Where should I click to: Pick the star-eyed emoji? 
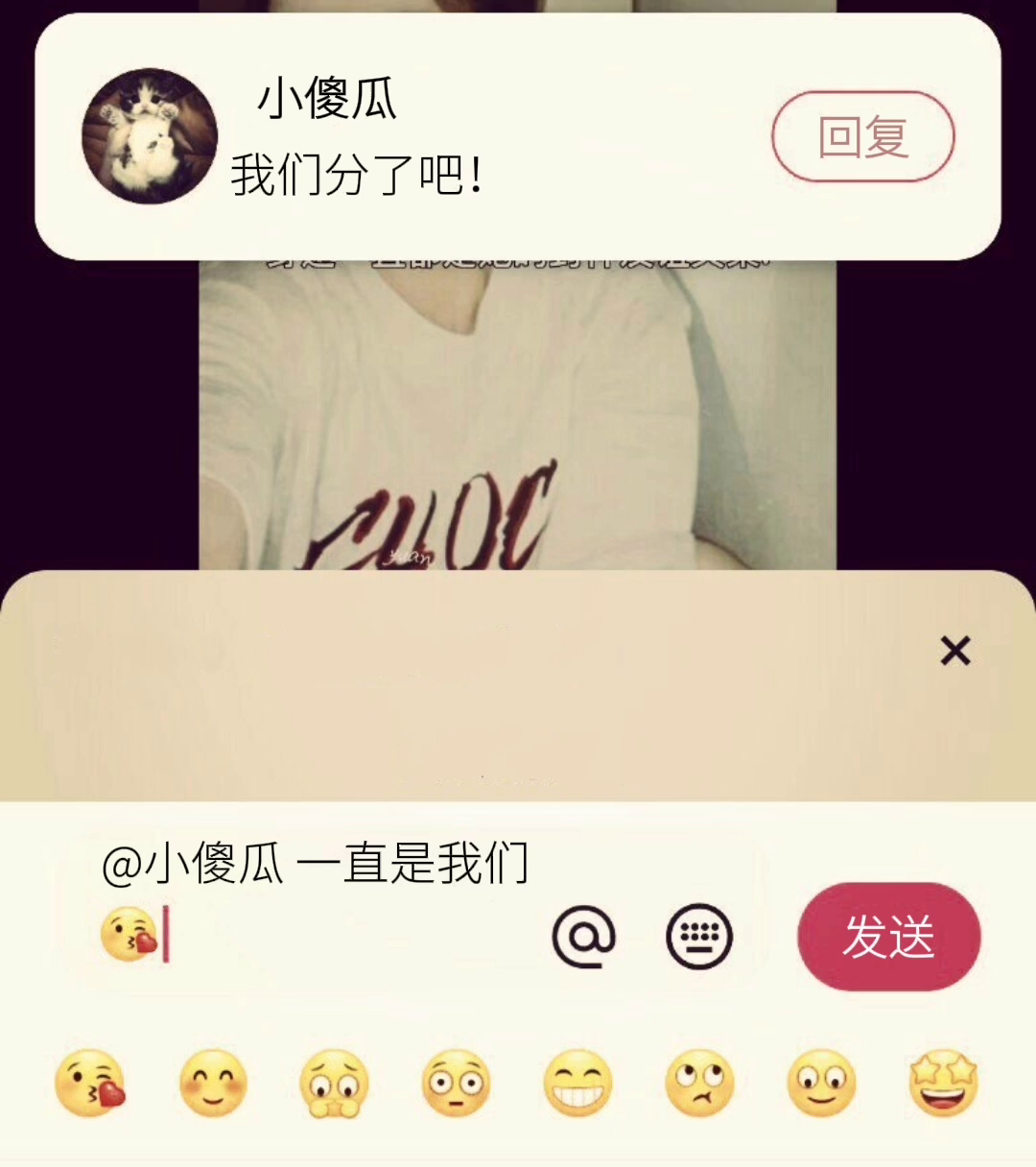(943, 1084)
